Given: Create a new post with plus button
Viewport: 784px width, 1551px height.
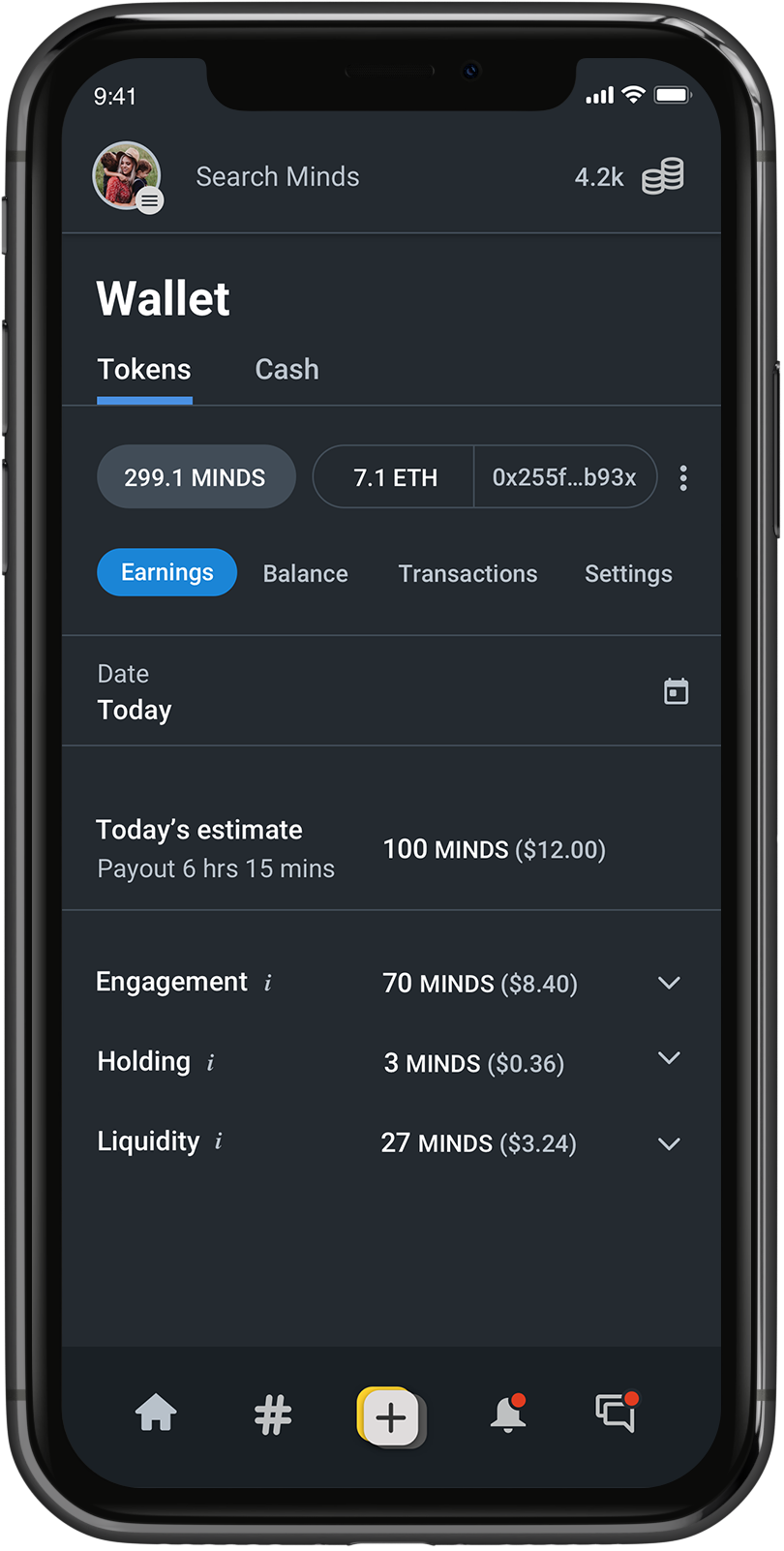Looking at the screenshot, I should (391, 1417).
